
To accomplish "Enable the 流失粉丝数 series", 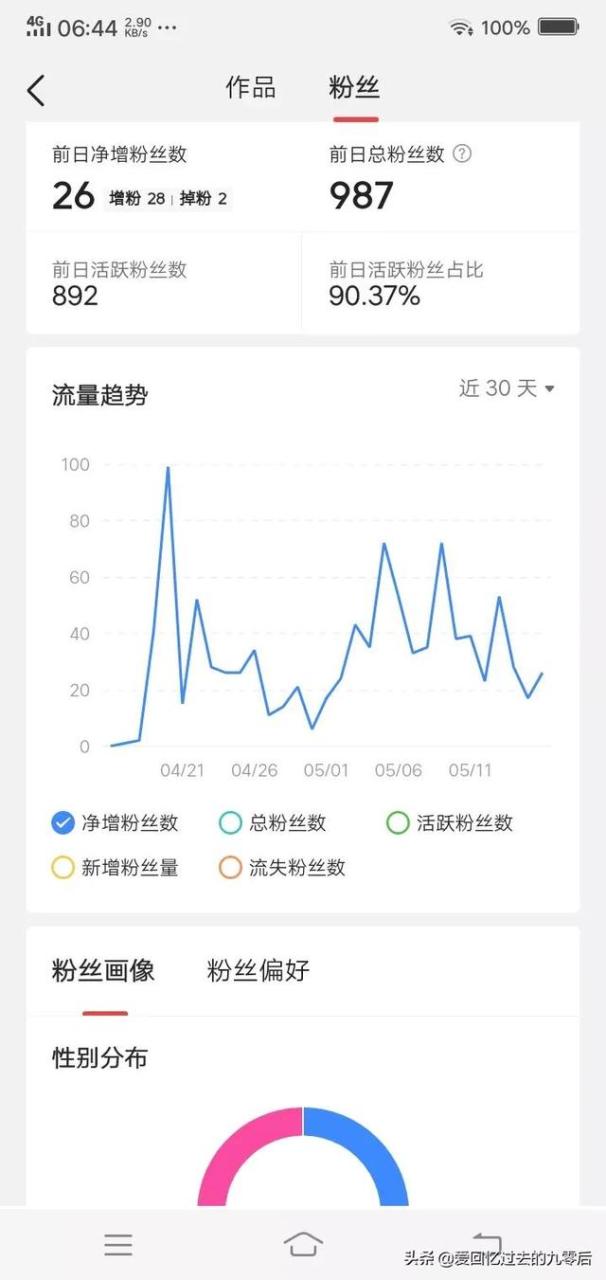I will point(231,867).
